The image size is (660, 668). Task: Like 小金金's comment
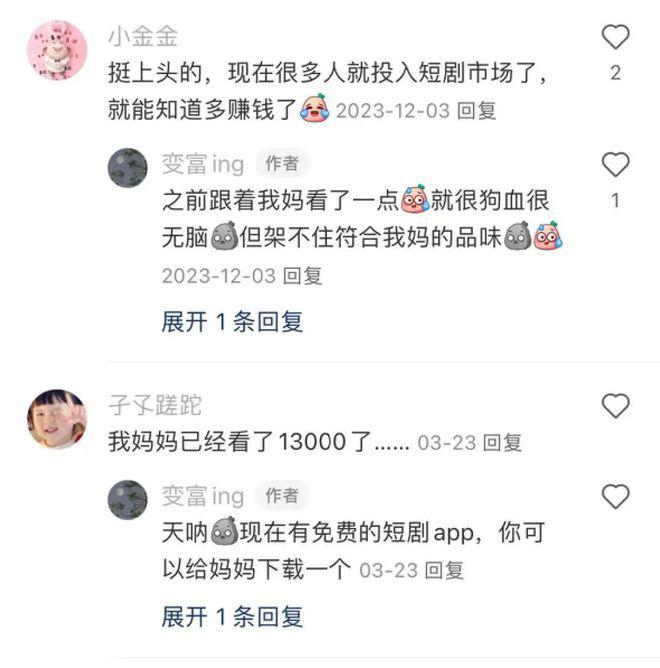tap(615, 39)
